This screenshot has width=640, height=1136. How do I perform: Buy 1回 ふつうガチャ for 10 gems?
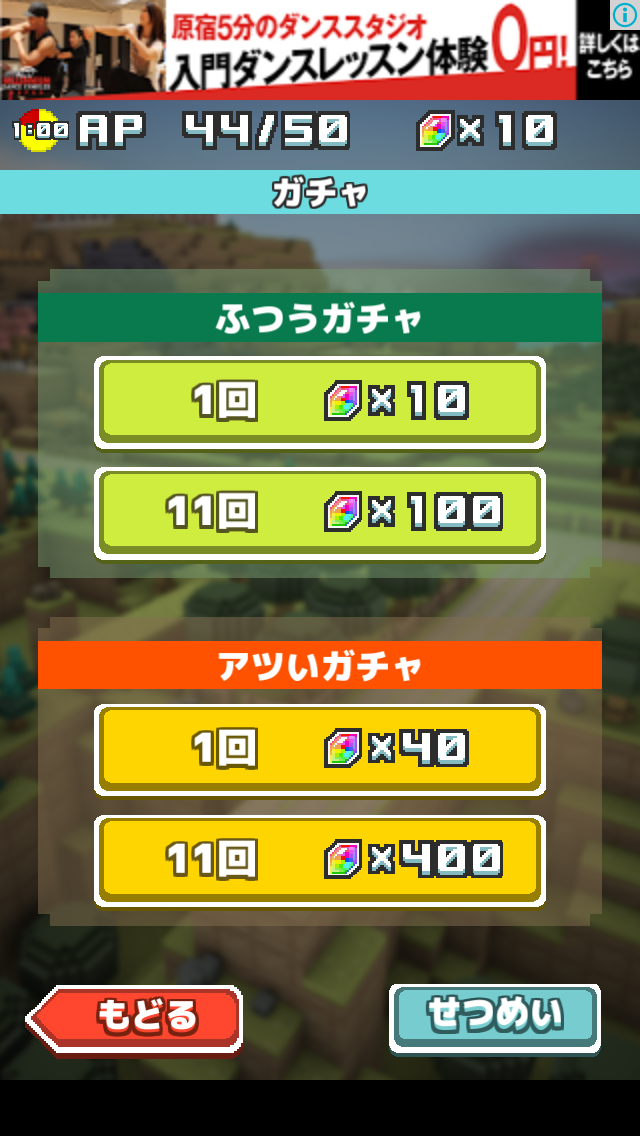320,402
